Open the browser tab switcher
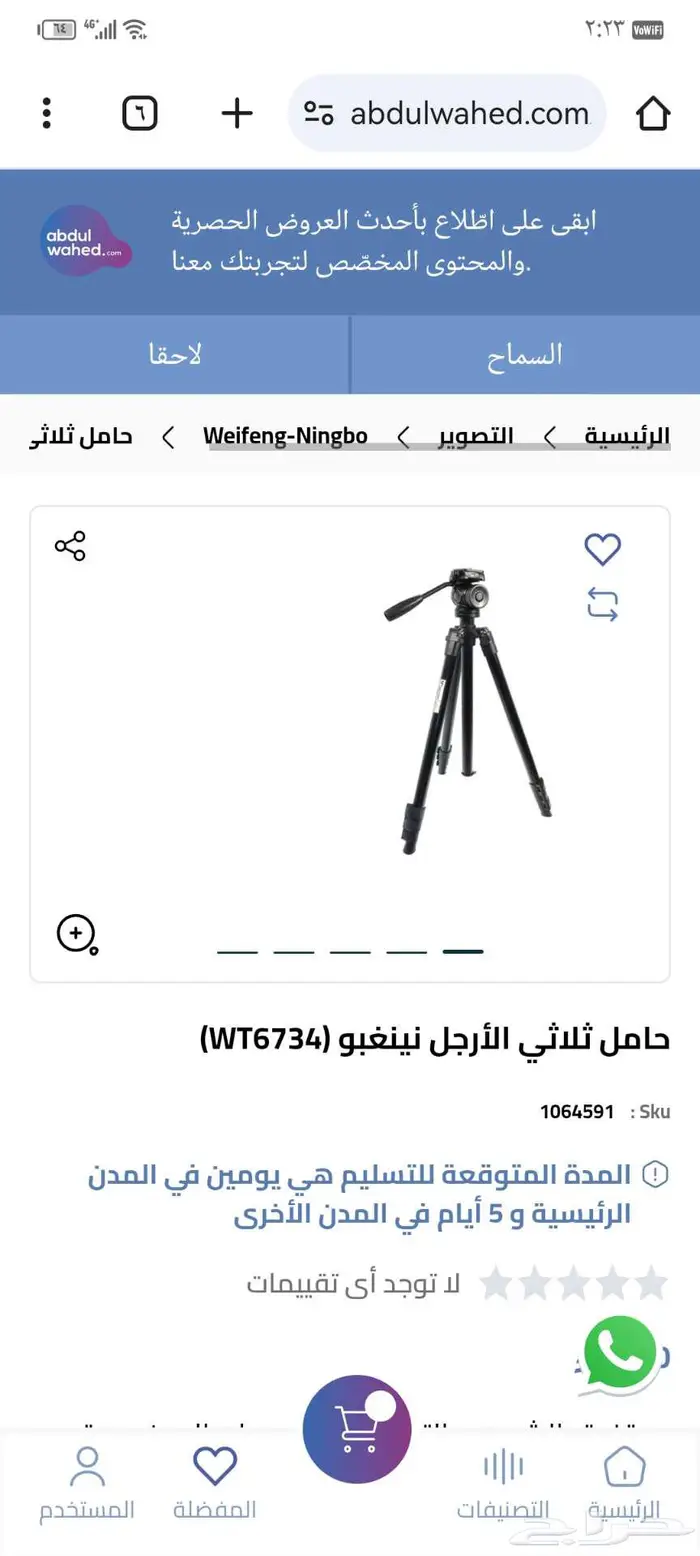The image size is (700, 1556). (140, 113)
